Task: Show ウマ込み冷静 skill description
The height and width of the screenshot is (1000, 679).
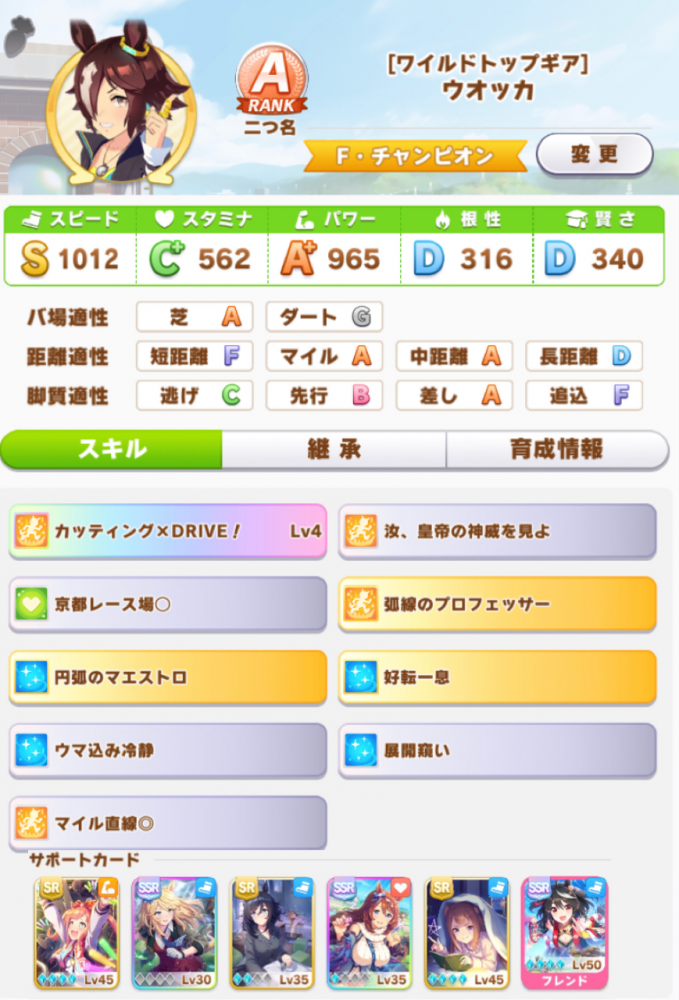Action: (168, 750)
